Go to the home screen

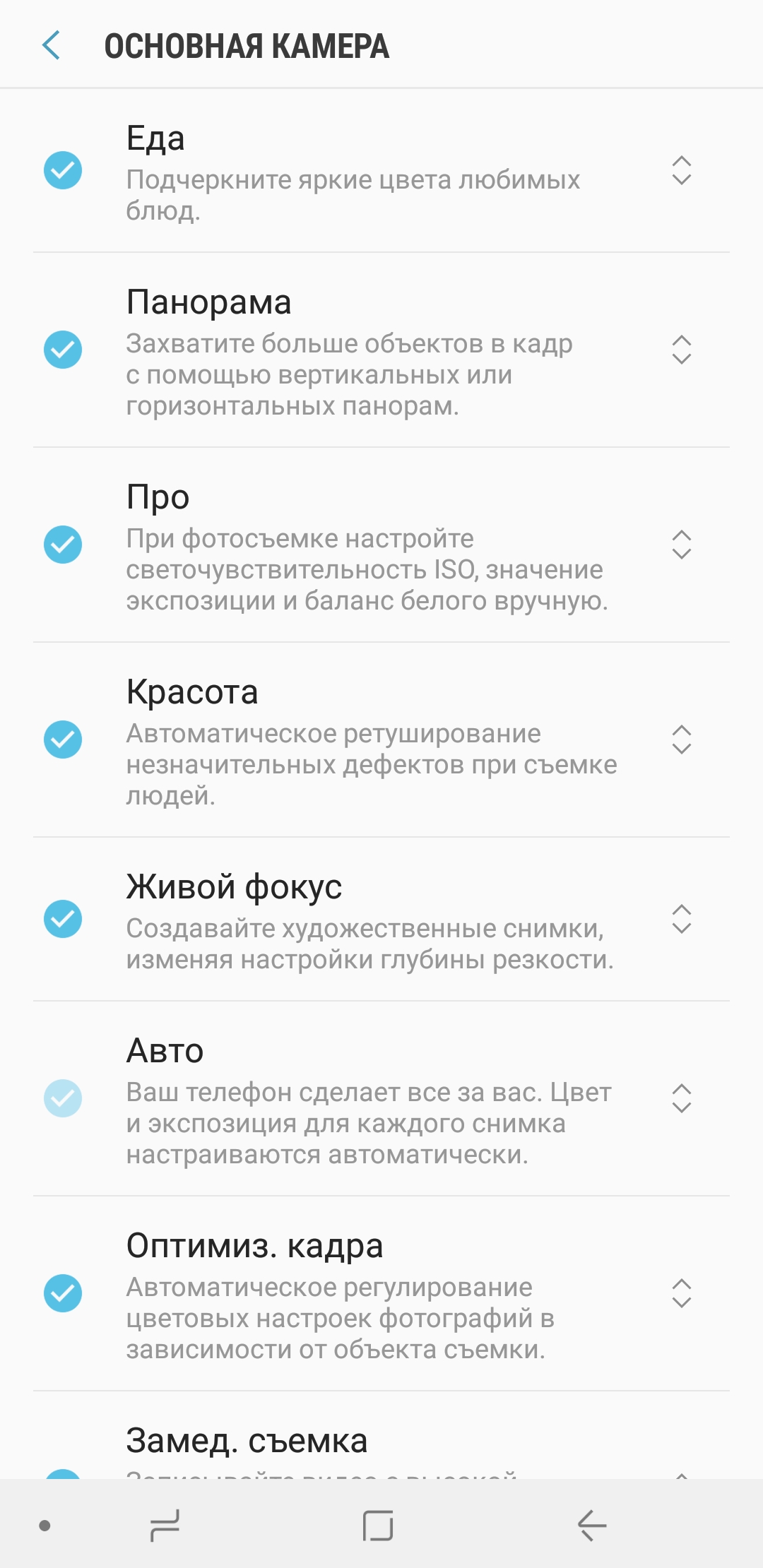[x=378, y=1526]
